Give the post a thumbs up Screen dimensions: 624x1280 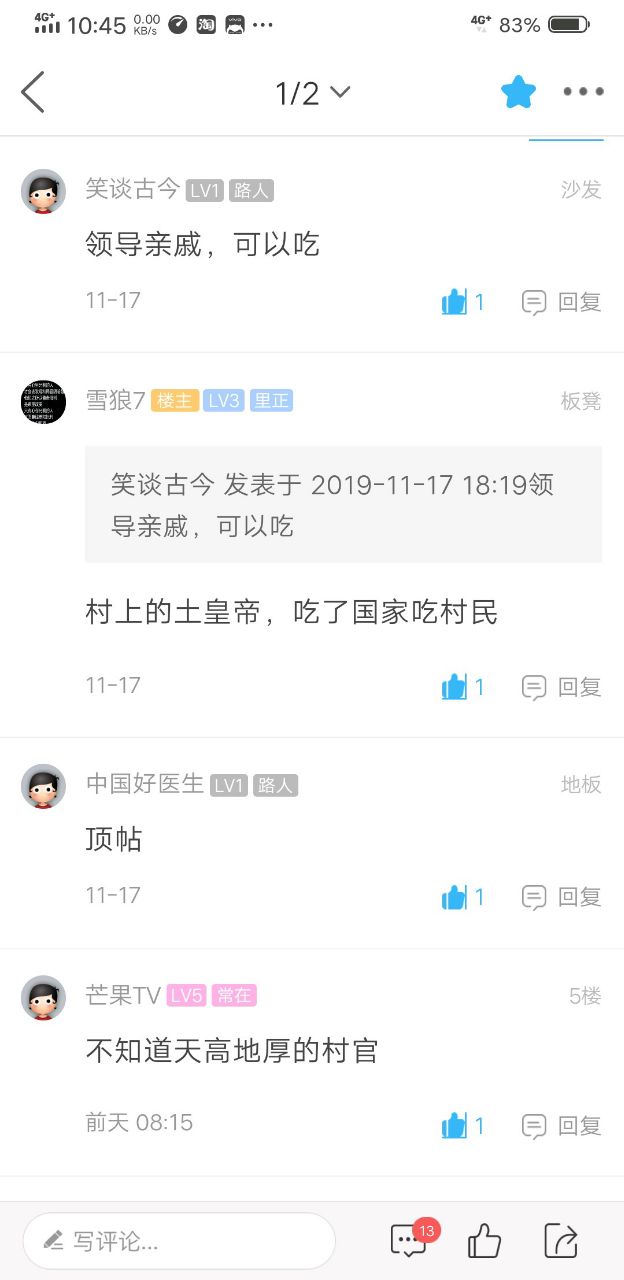tap(484, 1241)
